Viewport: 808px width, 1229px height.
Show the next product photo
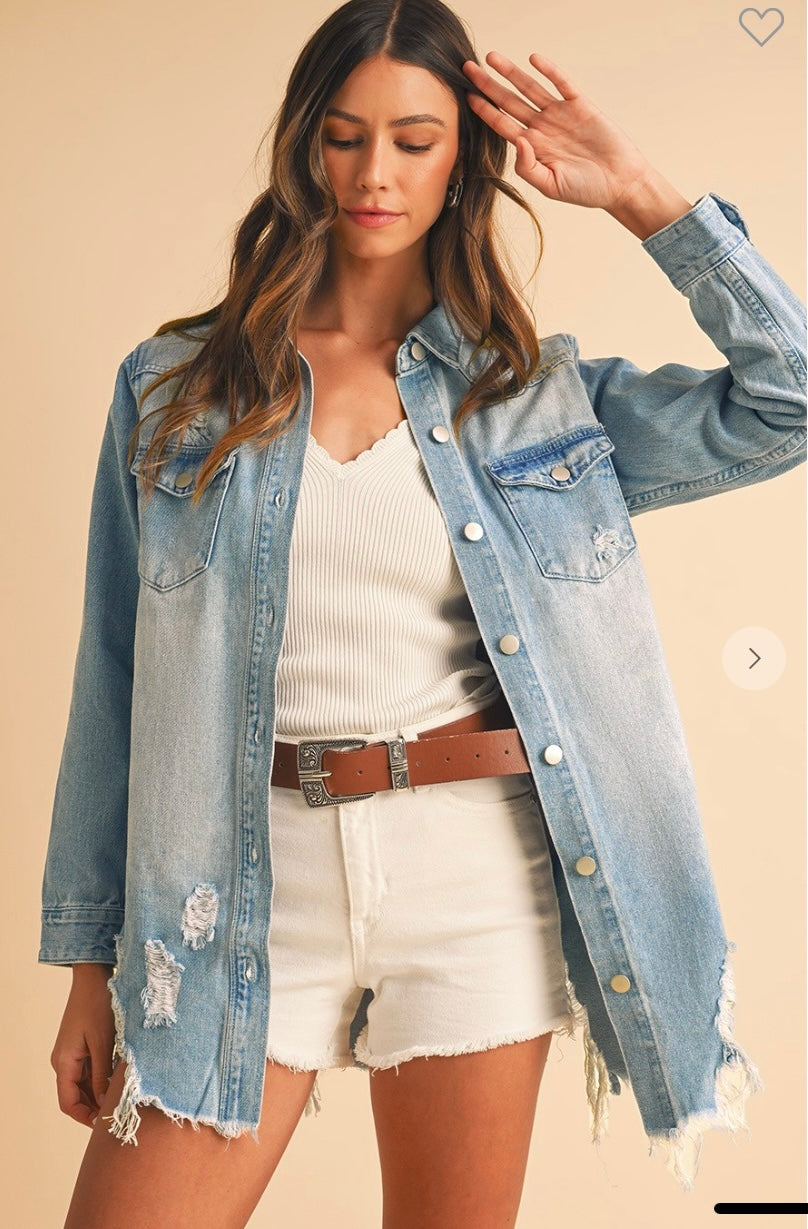click(x=754, y=658)
